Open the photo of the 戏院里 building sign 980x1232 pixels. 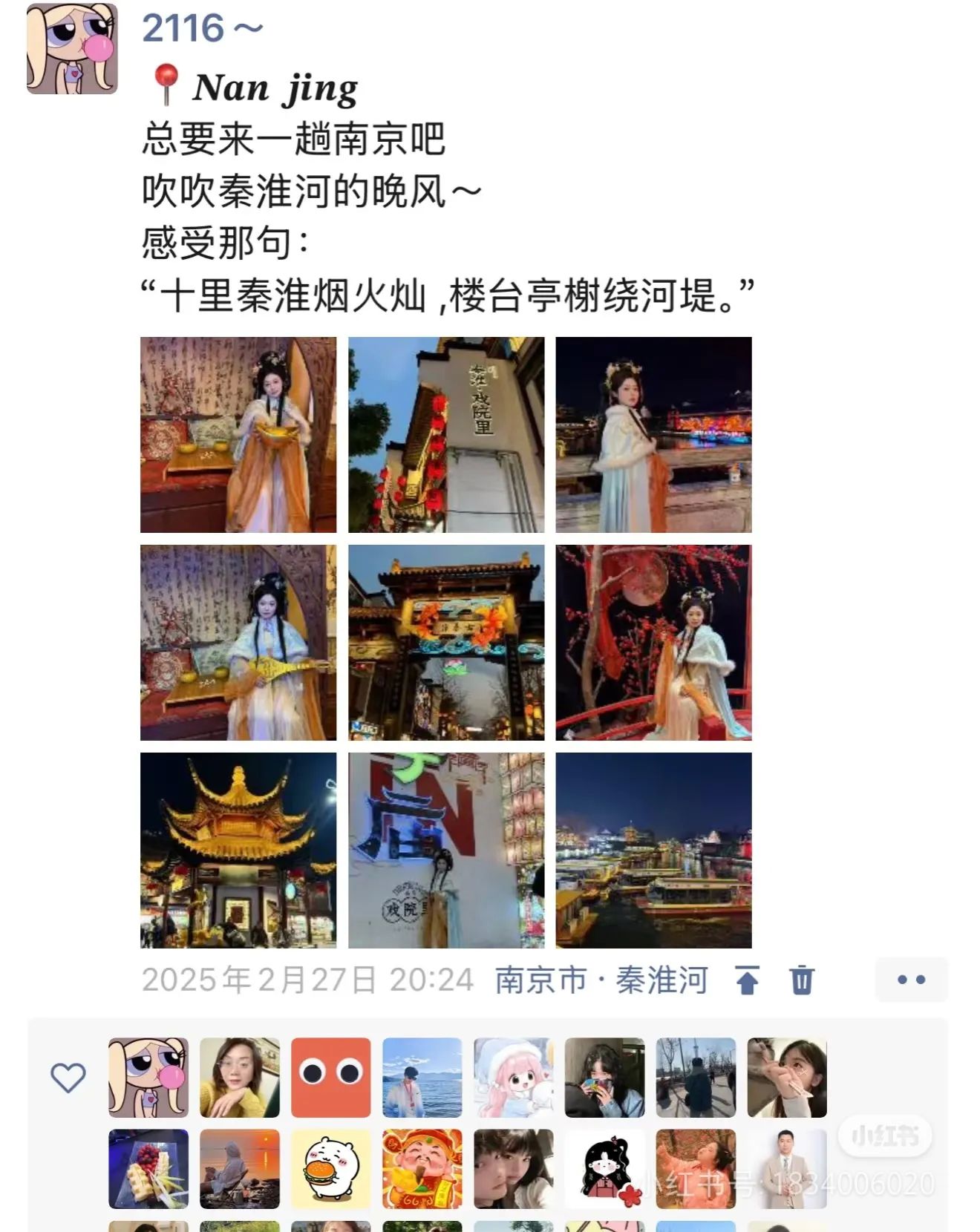[445, 434]
